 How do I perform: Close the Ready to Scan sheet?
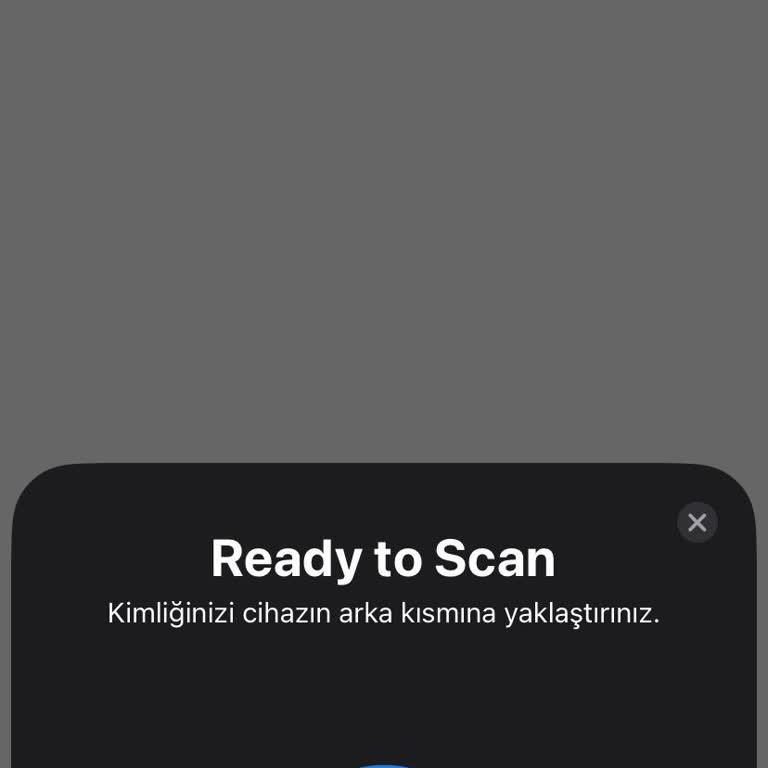(697, 522)
